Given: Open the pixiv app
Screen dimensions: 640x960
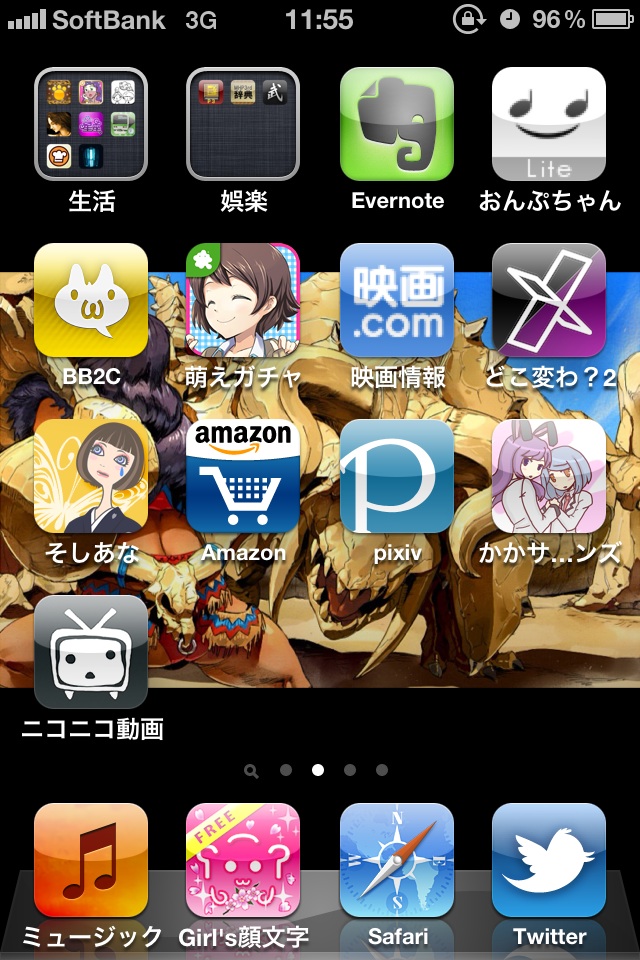Looking at the screenshot, I should 397,476.
